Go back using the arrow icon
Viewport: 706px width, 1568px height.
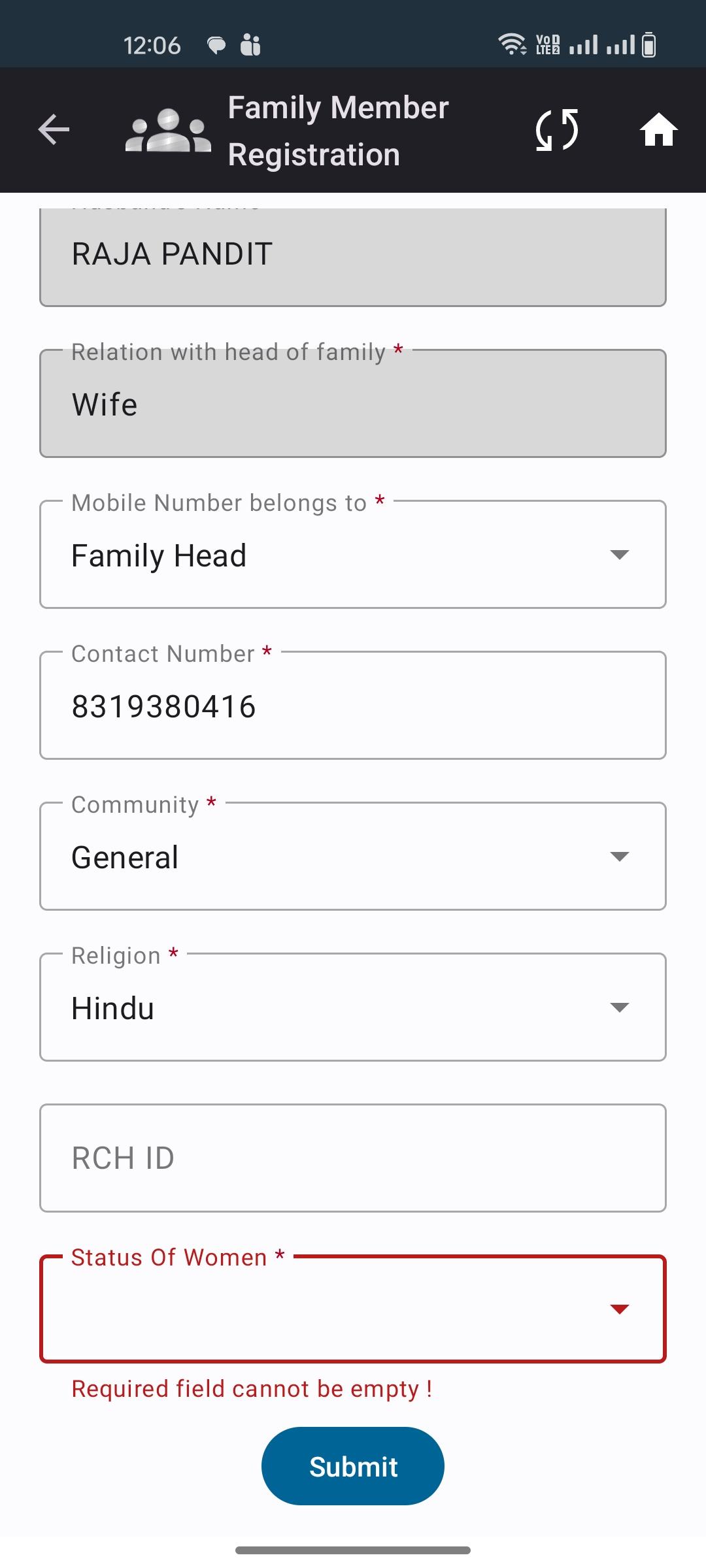click(x=54, y=129)
